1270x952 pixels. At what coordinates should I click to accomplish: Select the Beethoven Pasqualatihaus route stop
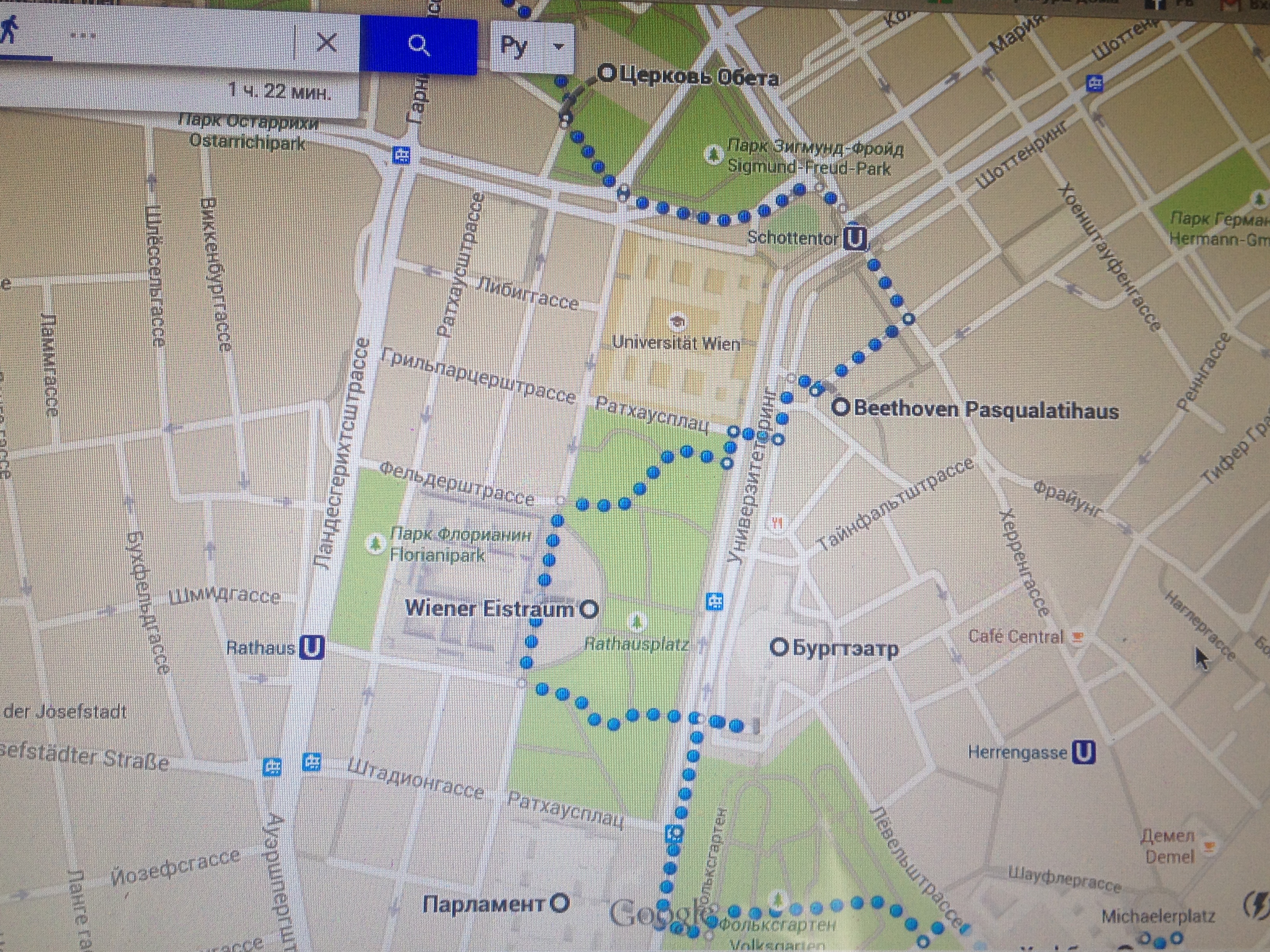pyautogui.click(x=840, y=408)
